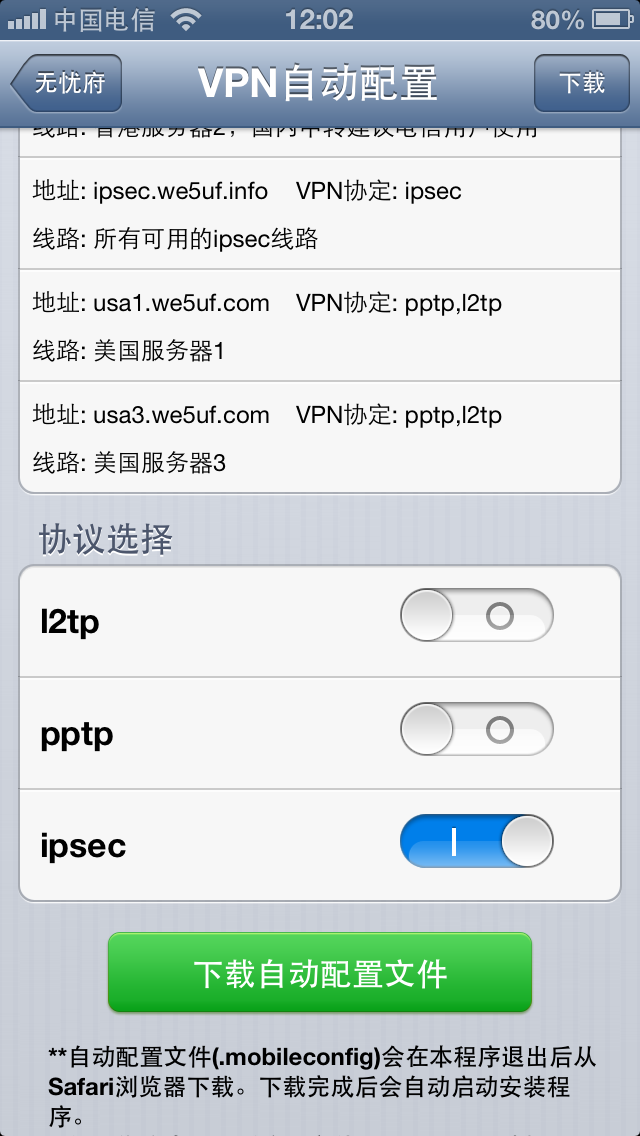Pick the usa3.we5uf.com 美国服务器3 row

(320, 437)
